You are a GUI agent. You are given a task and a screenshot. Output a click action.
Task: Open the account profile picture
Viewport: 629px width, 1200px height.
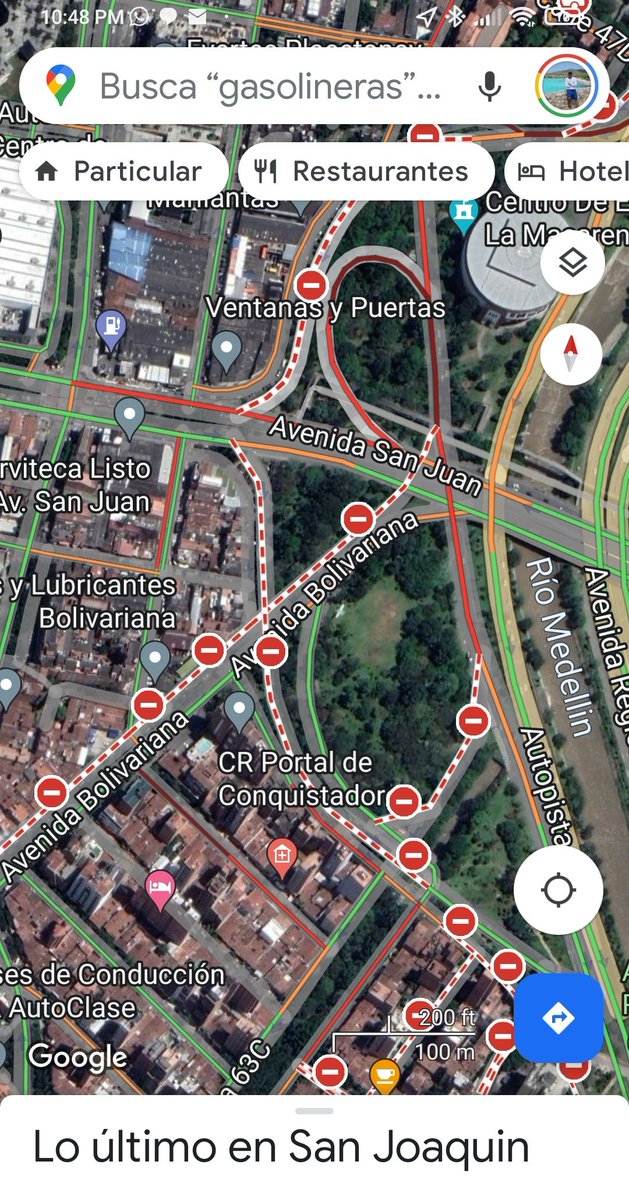[566, 87]
